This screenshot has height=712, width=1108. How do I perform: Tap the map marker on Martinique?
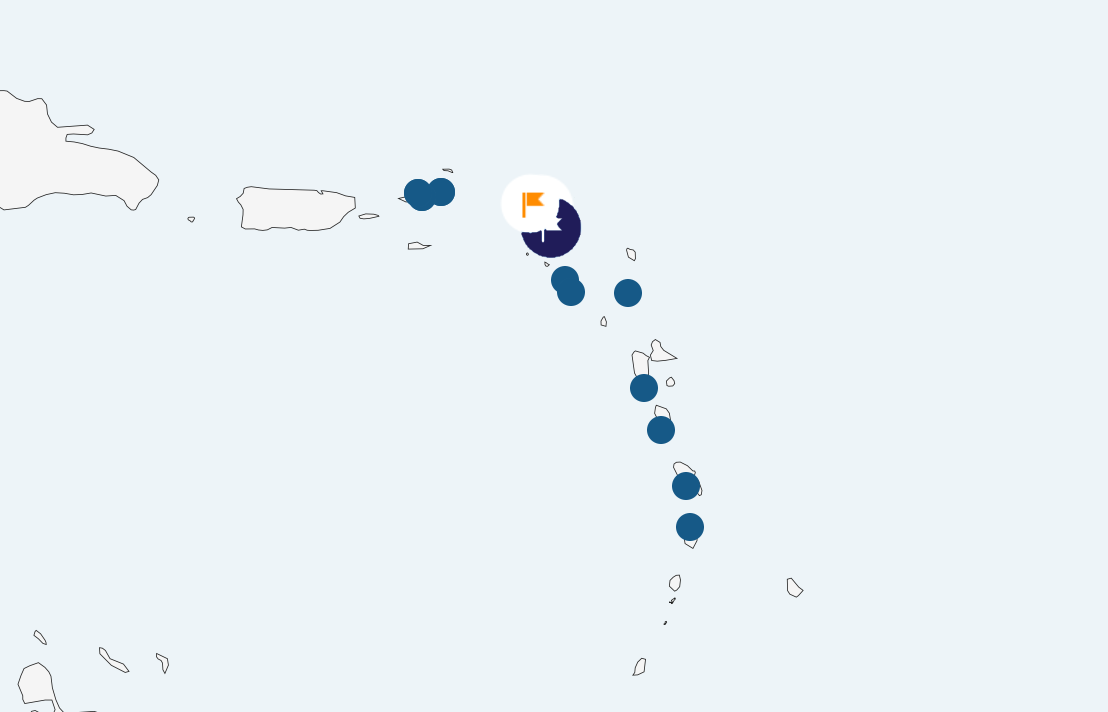pyautogui.click(x=686, y=486)
